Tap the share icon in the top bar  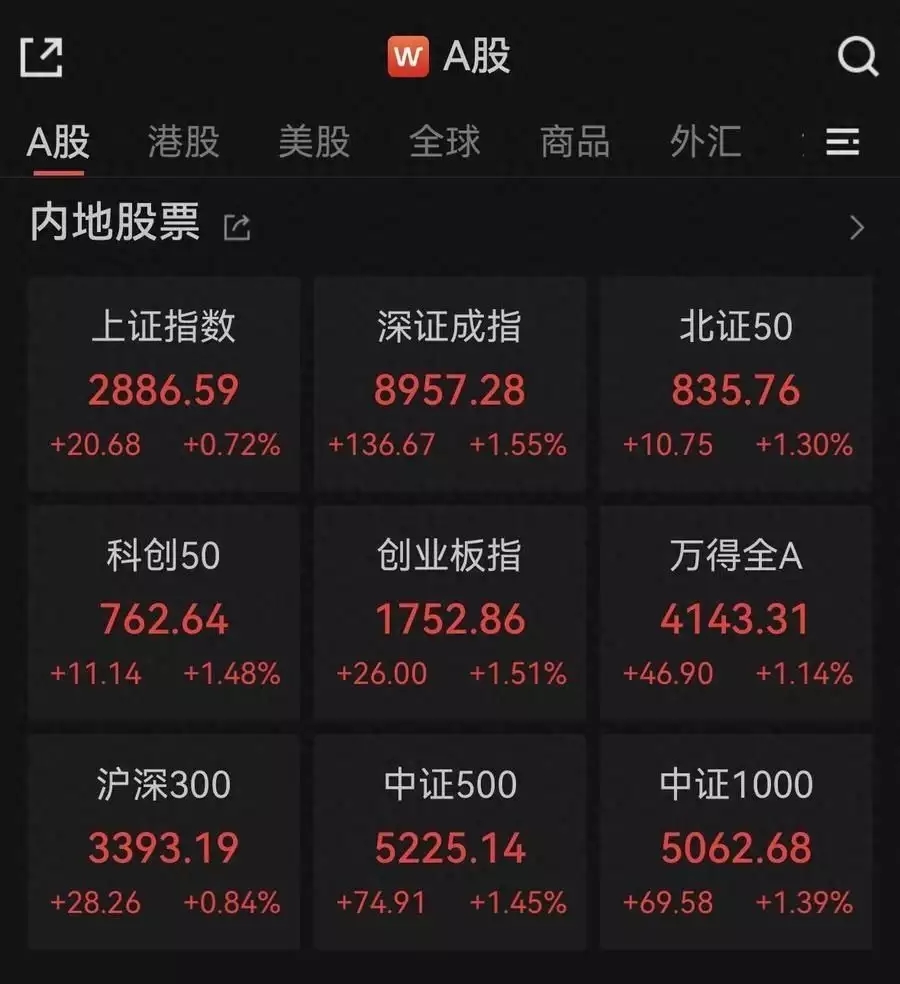click(42, 57)
